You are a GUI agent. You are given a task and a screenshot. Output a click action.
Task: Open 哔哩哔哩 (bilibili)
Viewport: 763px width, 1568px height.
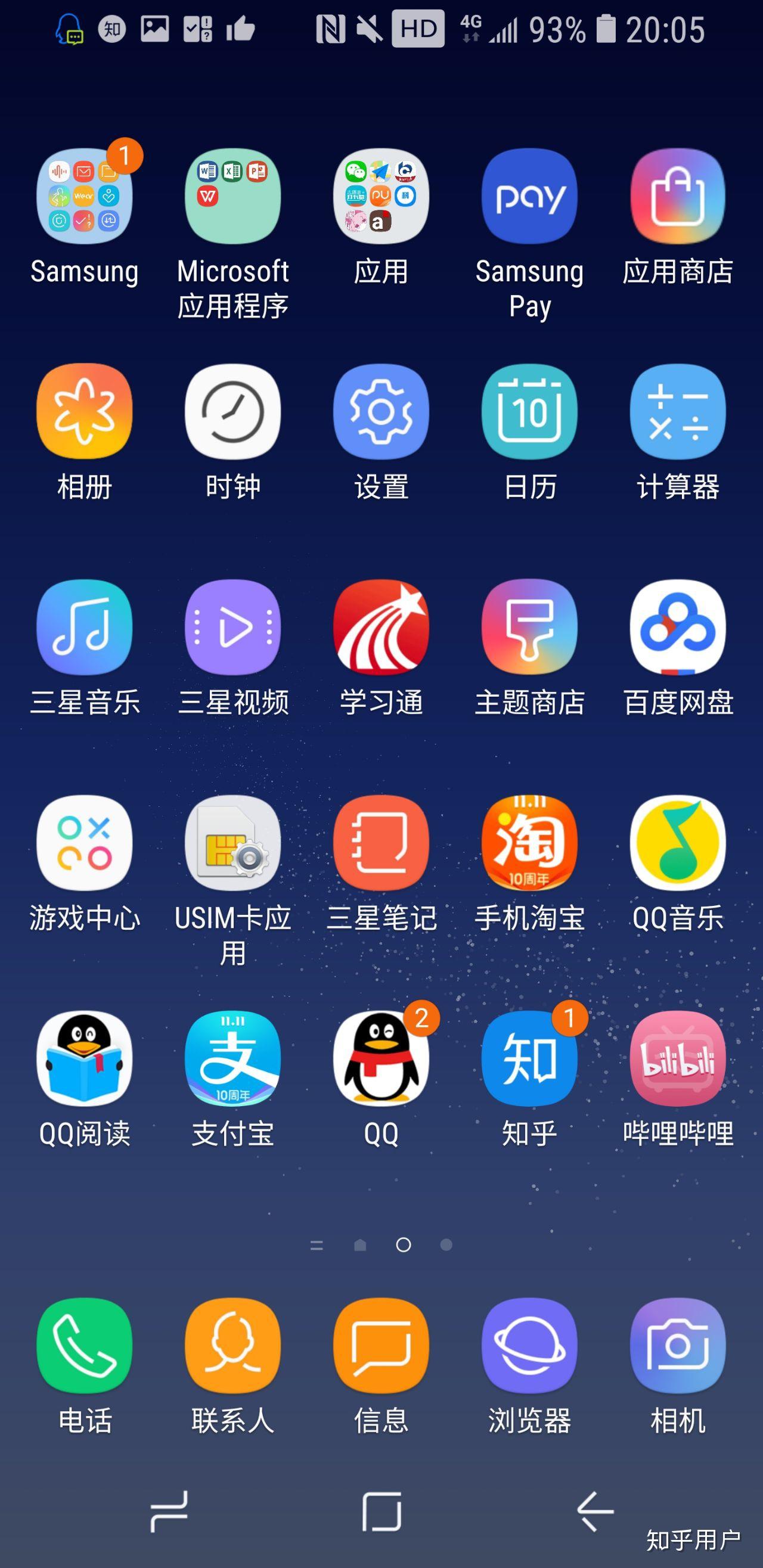[x=677, y=1060]
